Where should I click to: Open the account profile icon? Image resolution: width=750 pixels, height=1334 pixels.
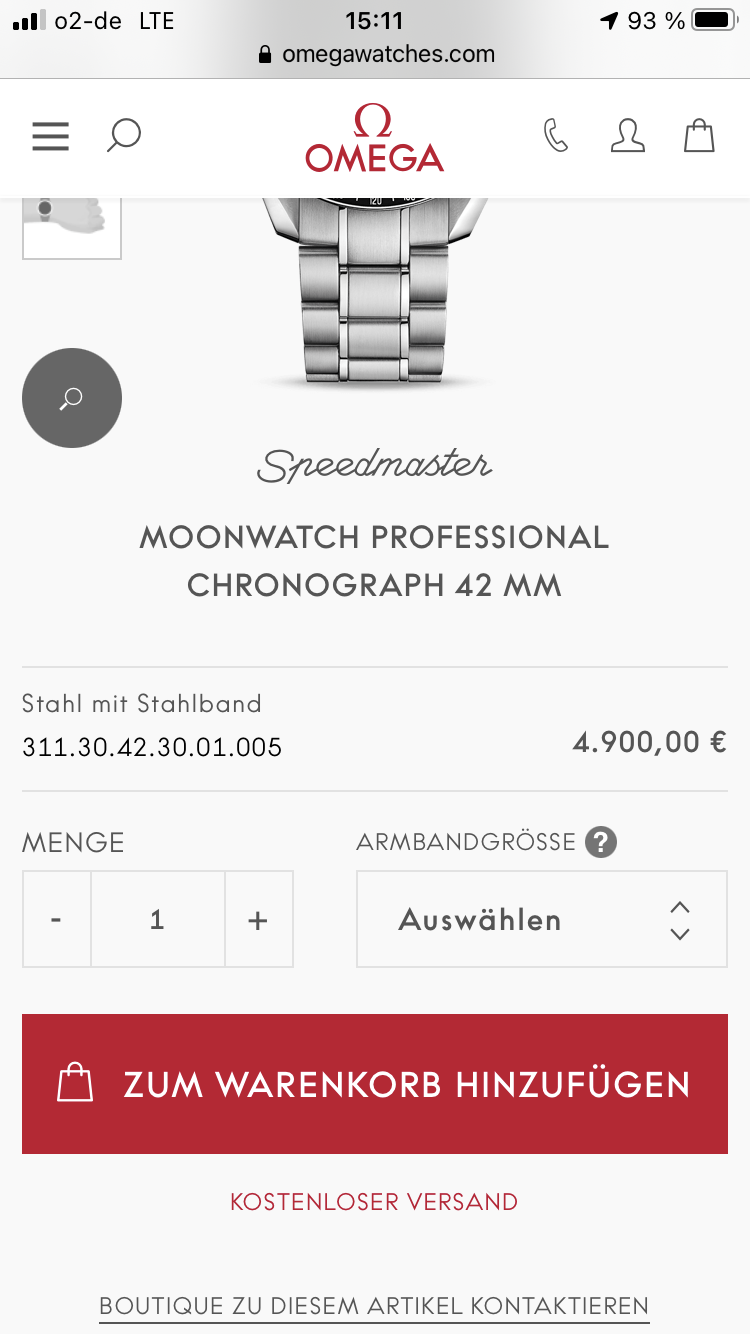(x=628, y=136)
